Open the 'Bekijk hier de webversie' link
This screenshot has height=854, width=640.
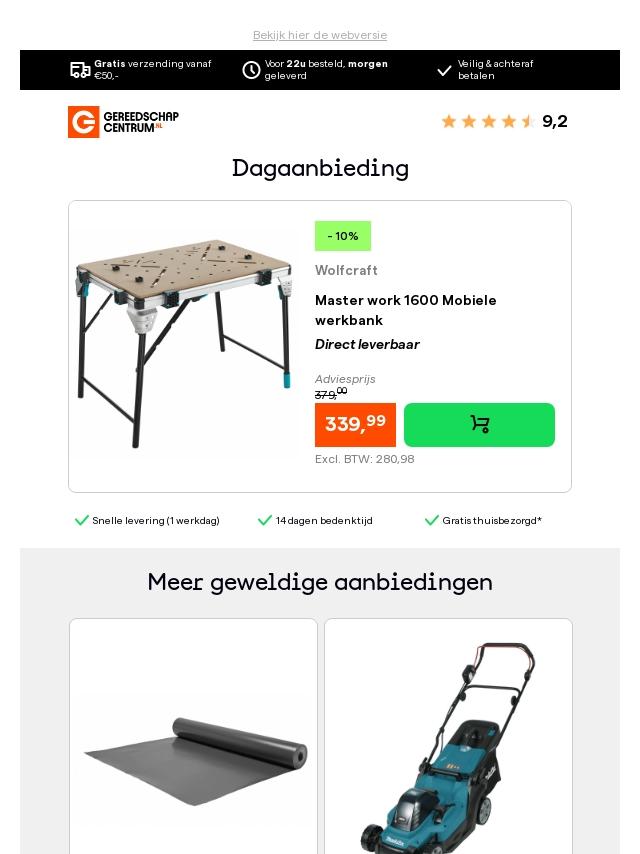coord(320,35)
